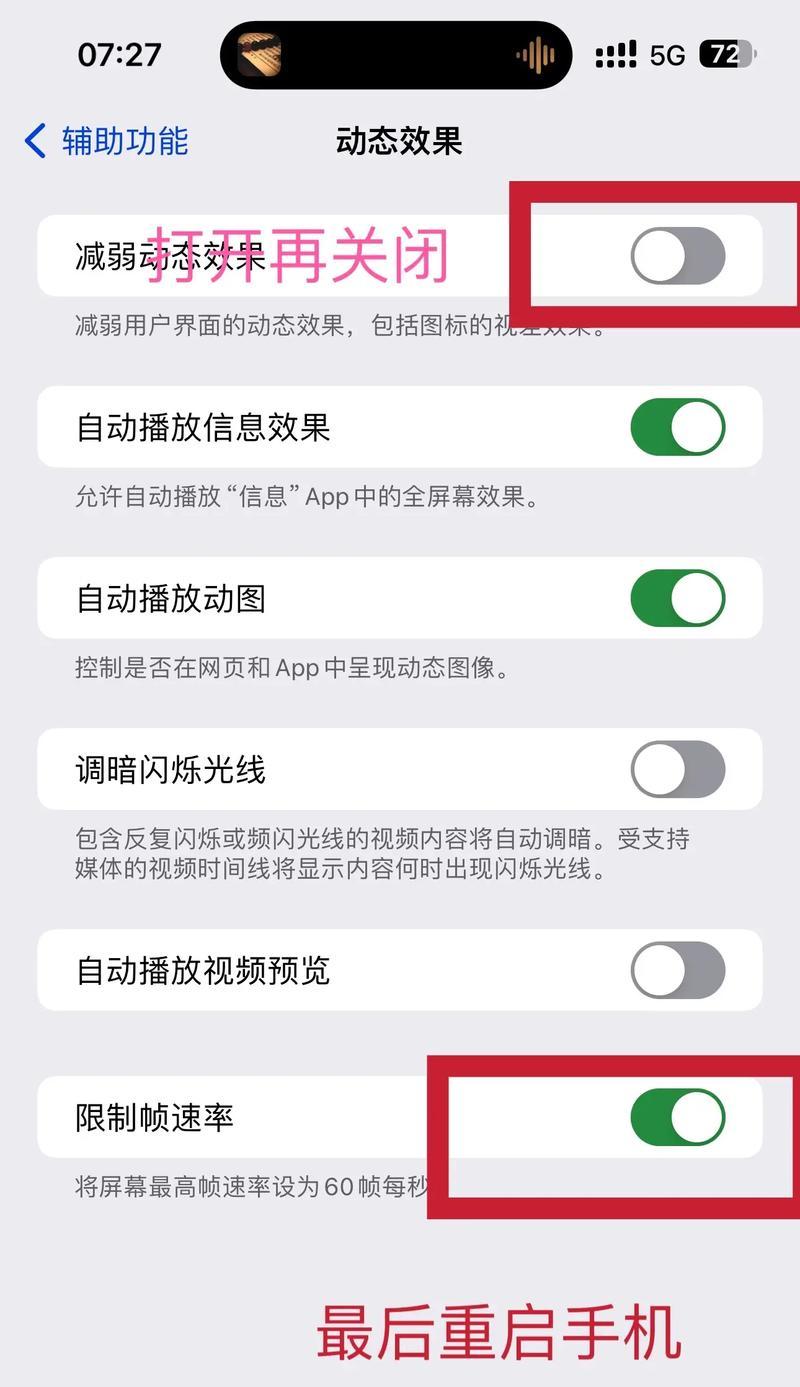Enable 调暗闪烁光线

pos(677,769)
